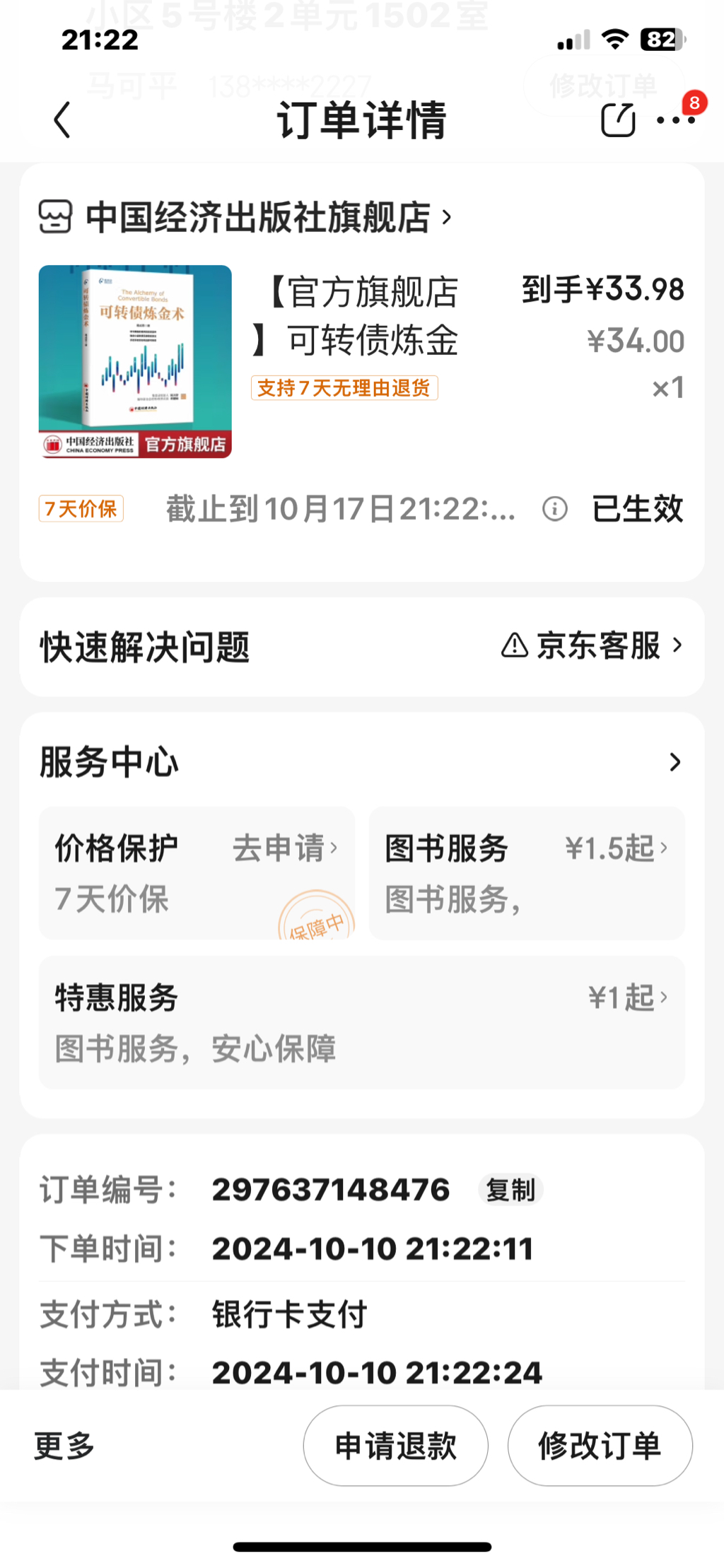This screenshot has width=724, height=1568.
Task: Contact 京东客服 support
Action: pos(592,645)
